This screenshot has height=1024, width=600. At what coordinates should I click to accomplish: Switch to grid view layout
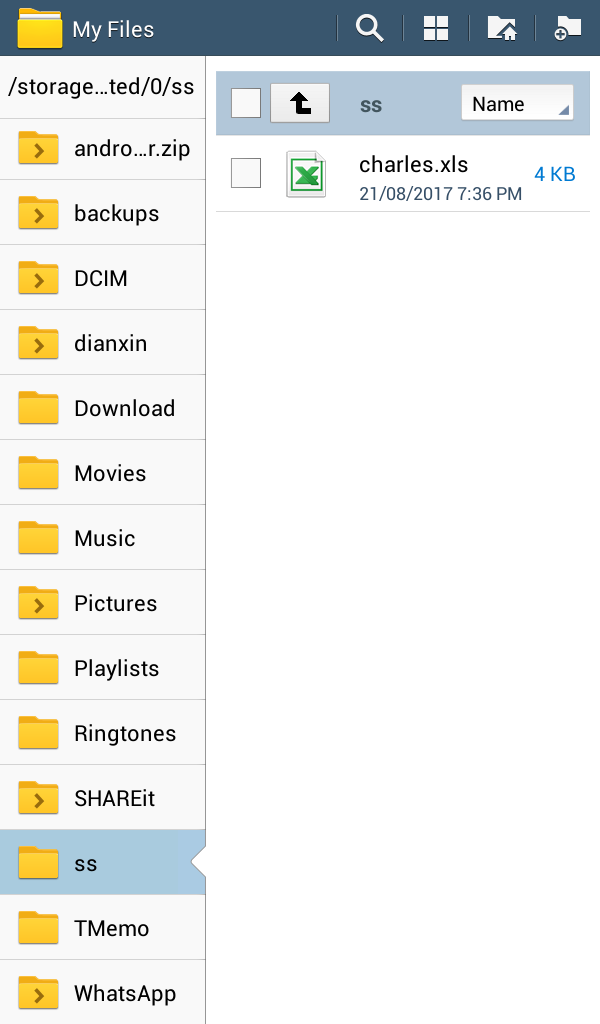click(x=436, y=29)
